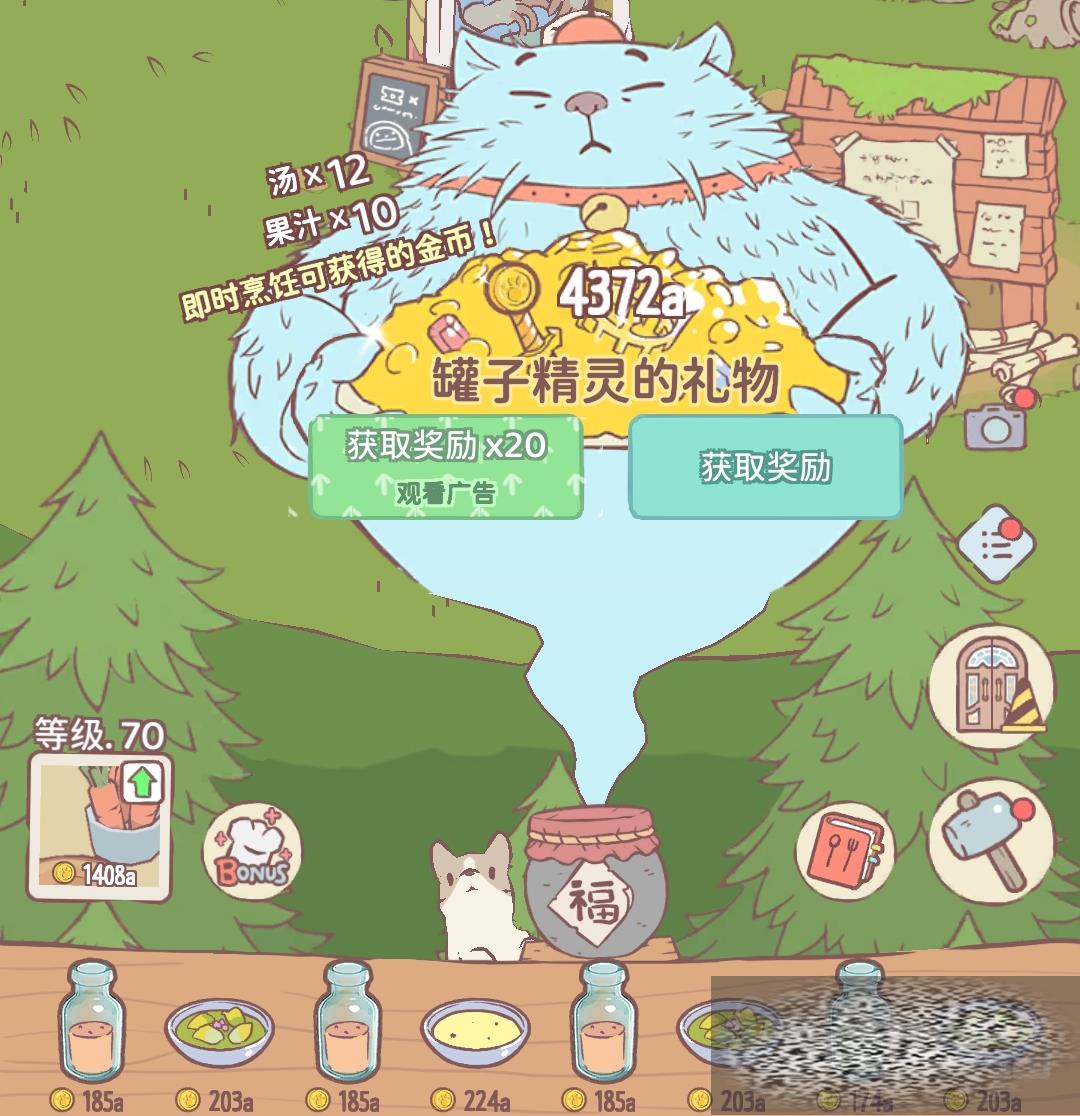Tap the plain 获取奖励 button
The image size is (1080, 1116).
pos(765,467)
